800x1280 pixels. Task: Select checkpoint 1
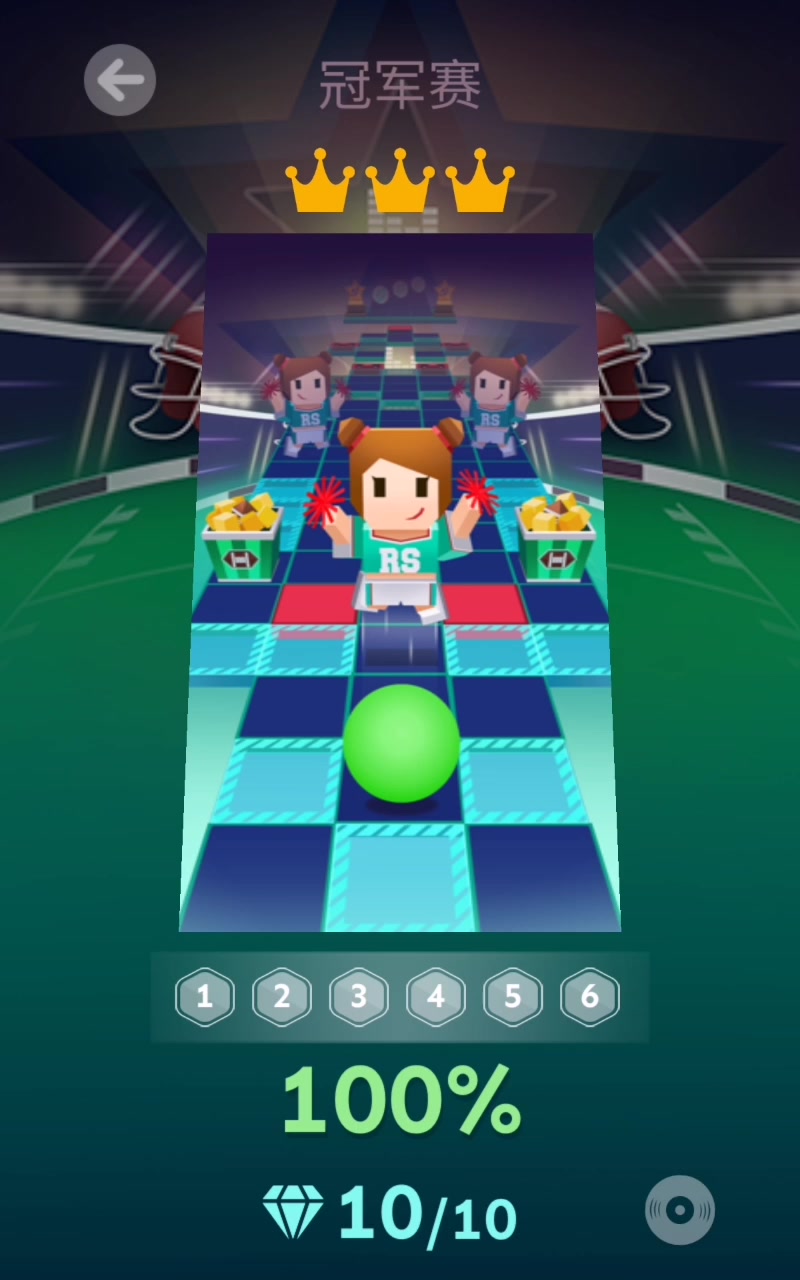pyautogui.click(x=205, y=997)
